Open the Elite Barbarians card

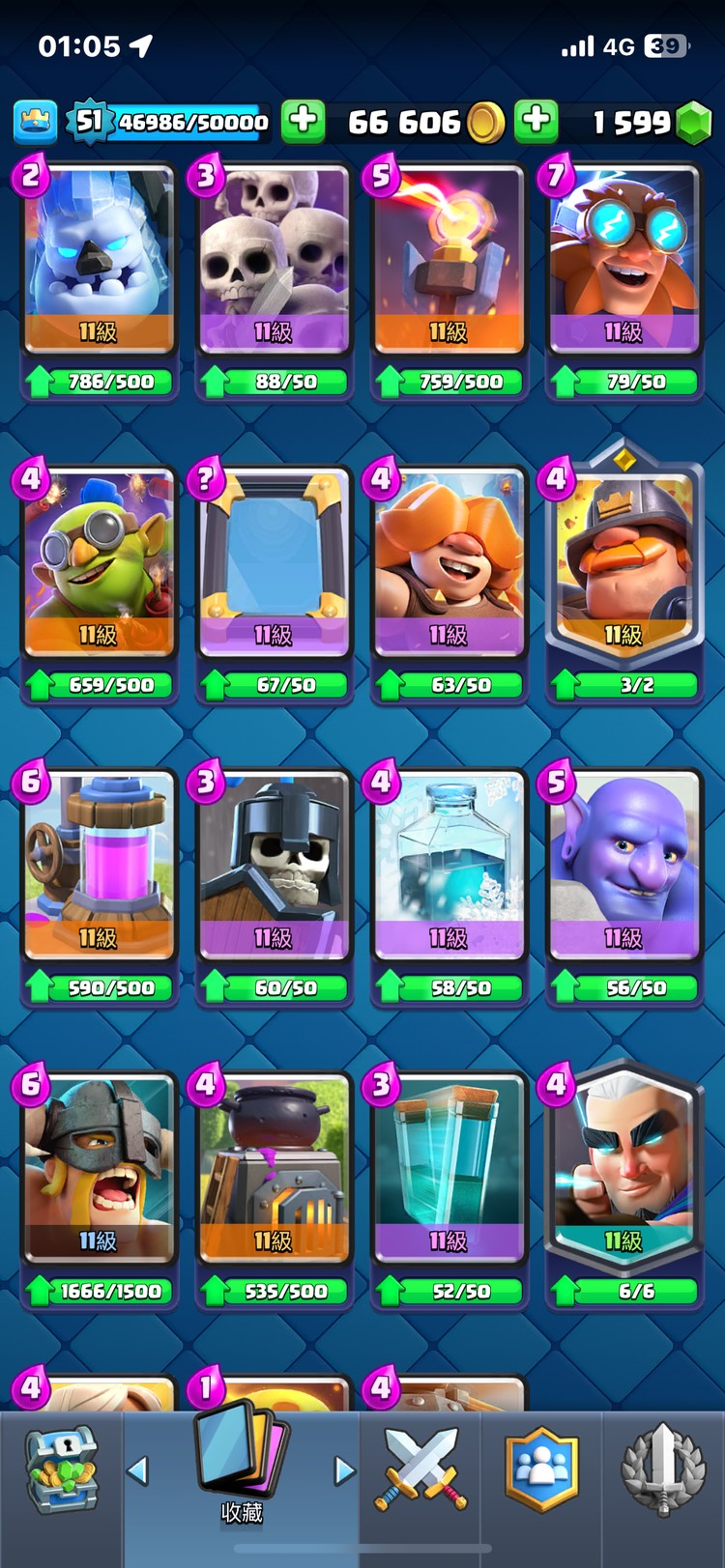[99, 1170]
